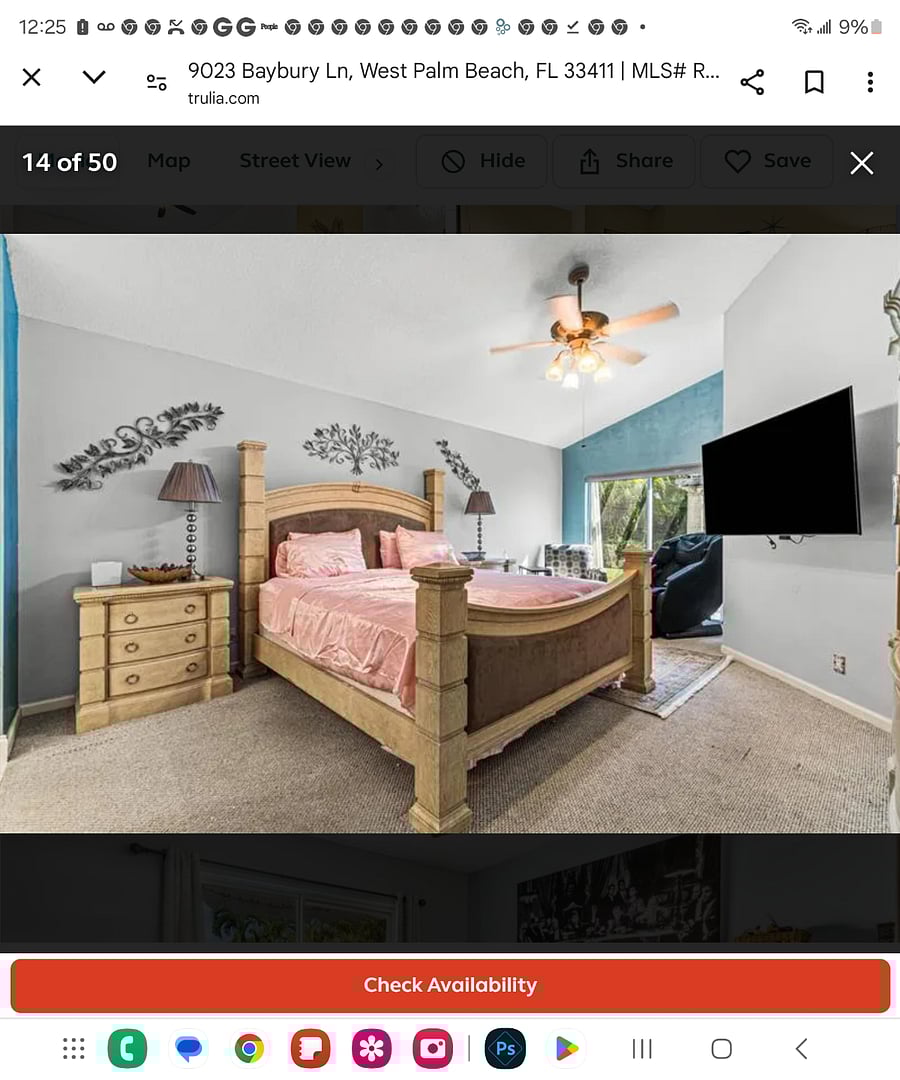Close the photo gallery
Image resolution: width=900 pixels, height=1080 pixels.
861,163
